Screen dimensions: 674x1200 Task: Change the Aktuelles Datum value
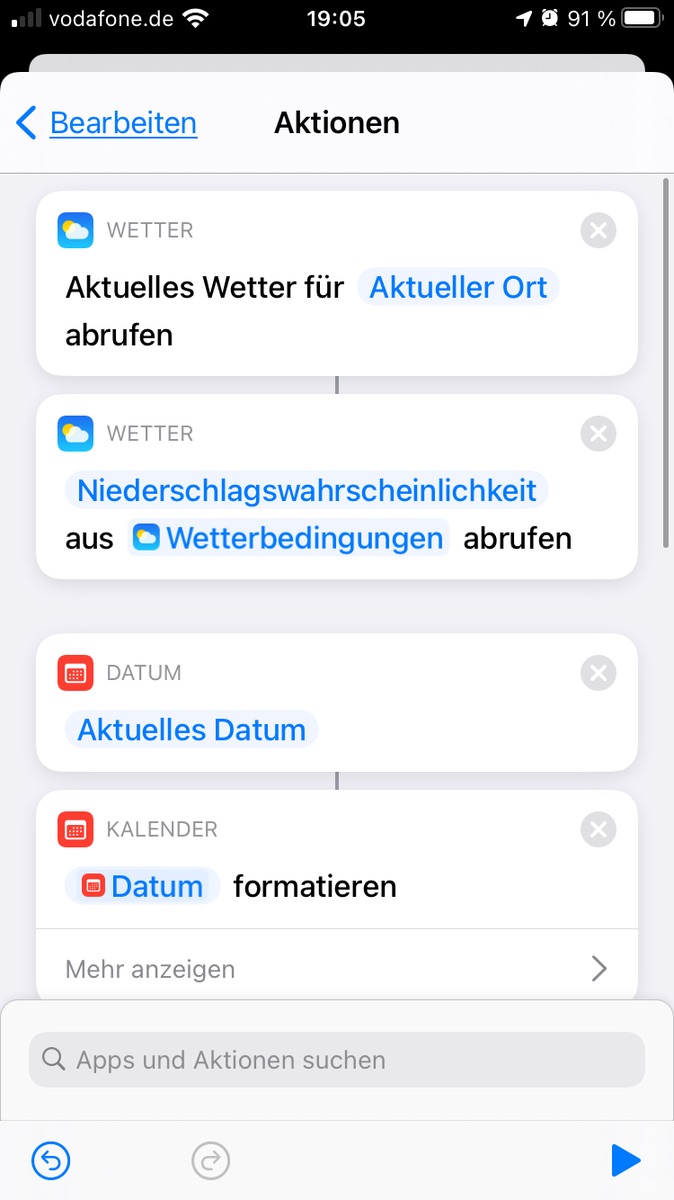tap(191, 729)
